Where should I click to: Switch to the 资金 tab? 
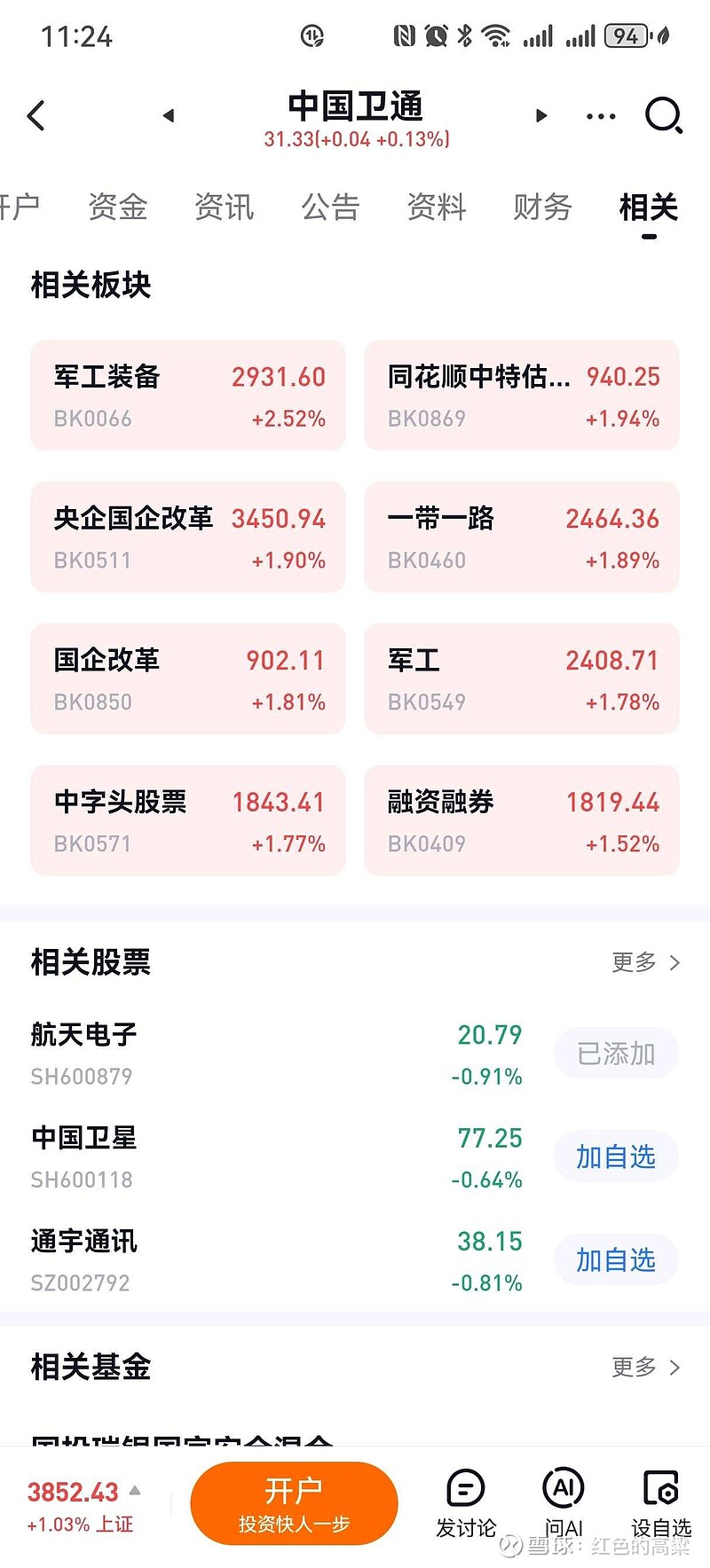[x=118, y=208]
